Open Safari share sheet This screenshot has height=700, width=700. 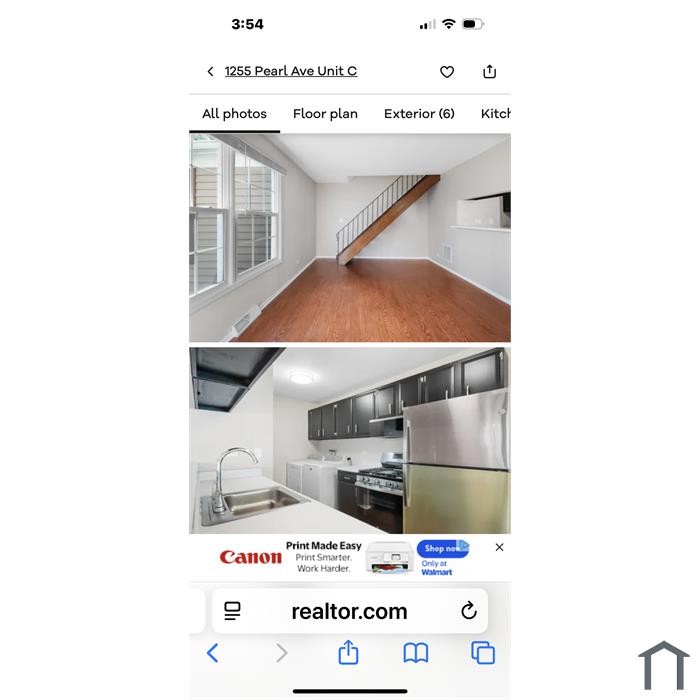[348, 653]
